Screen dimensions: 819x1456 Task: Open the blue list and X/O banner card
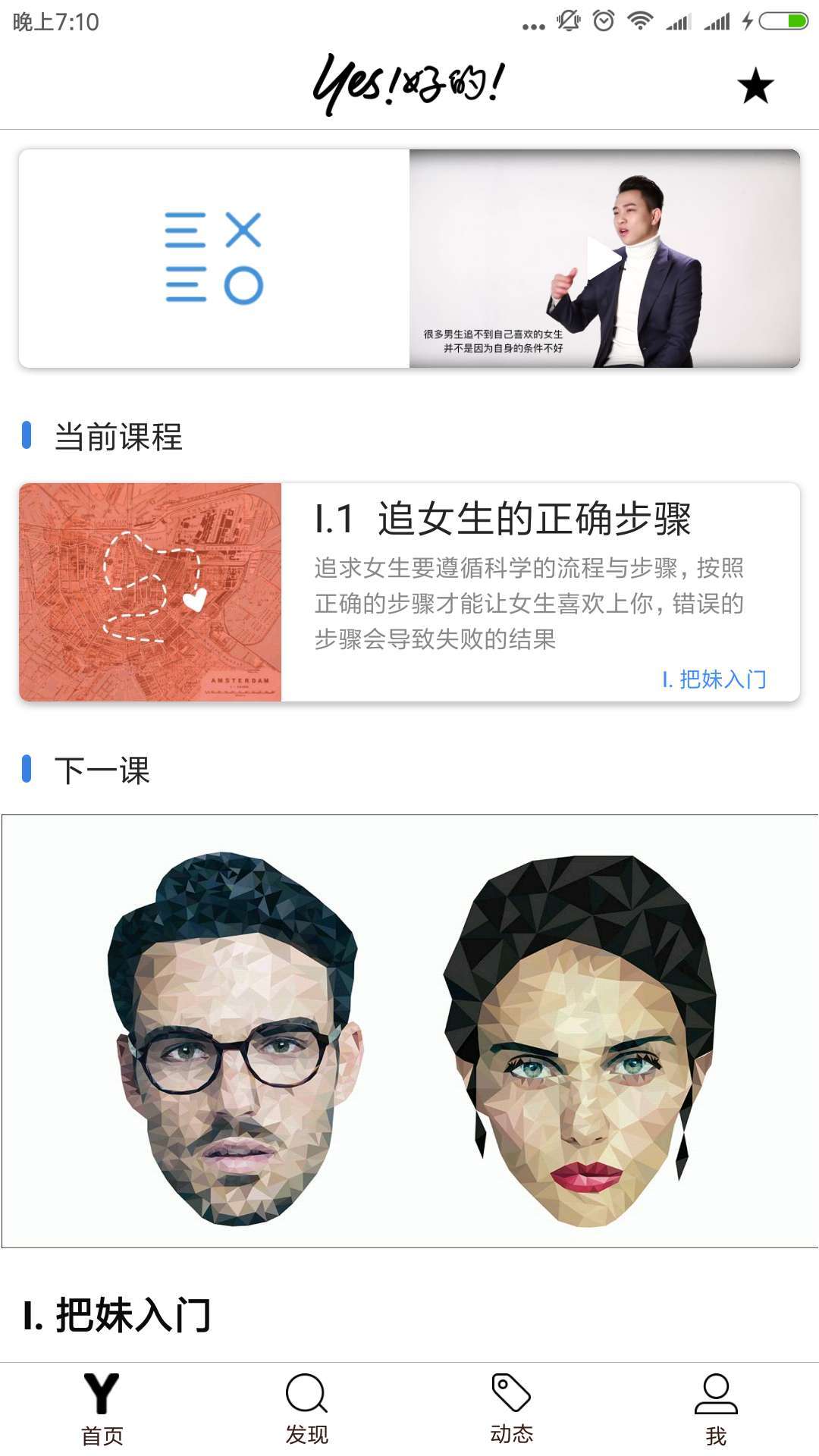(x=214, y=259)
